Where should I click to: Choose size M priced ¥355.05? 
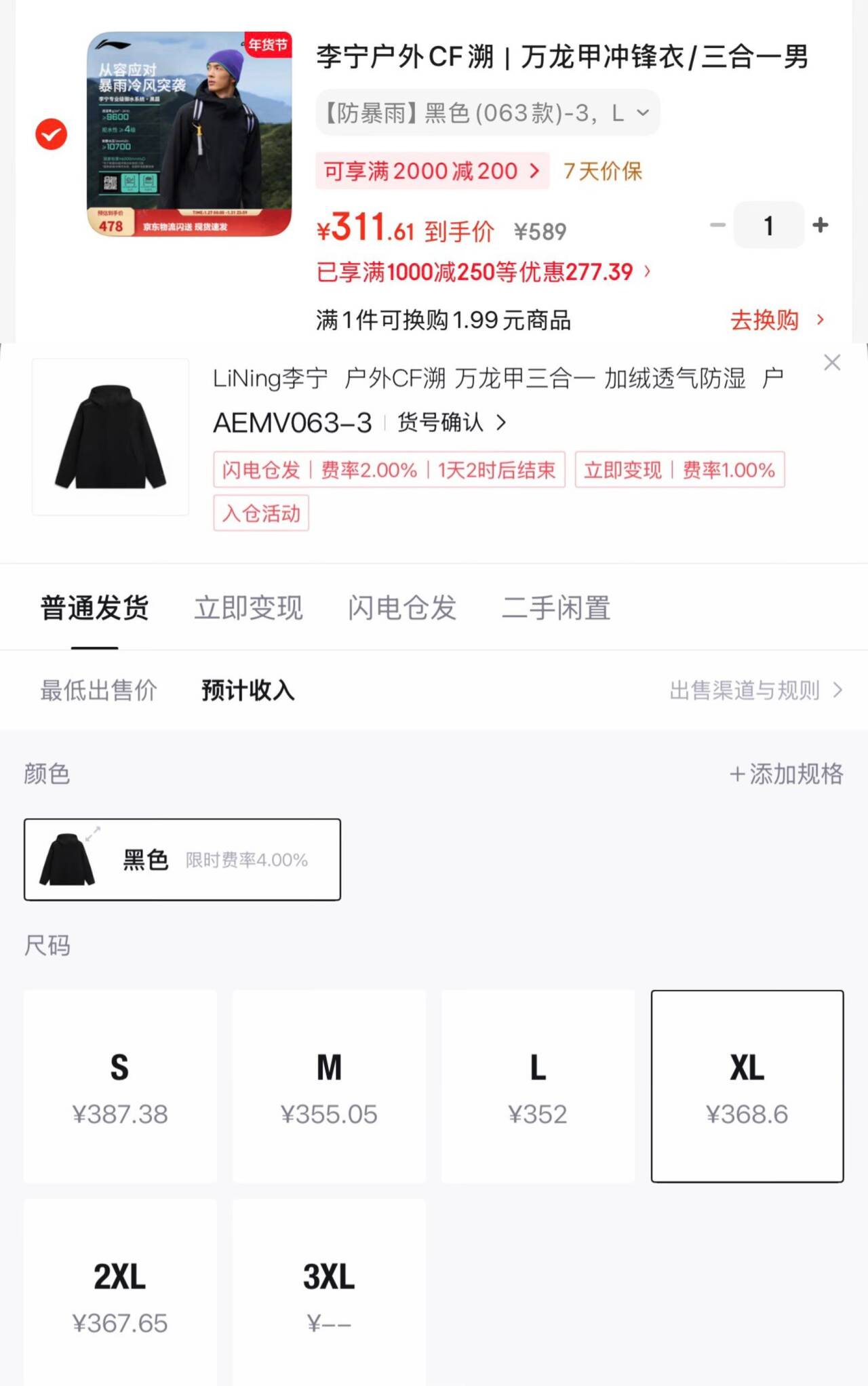[x=329, y=1085]
